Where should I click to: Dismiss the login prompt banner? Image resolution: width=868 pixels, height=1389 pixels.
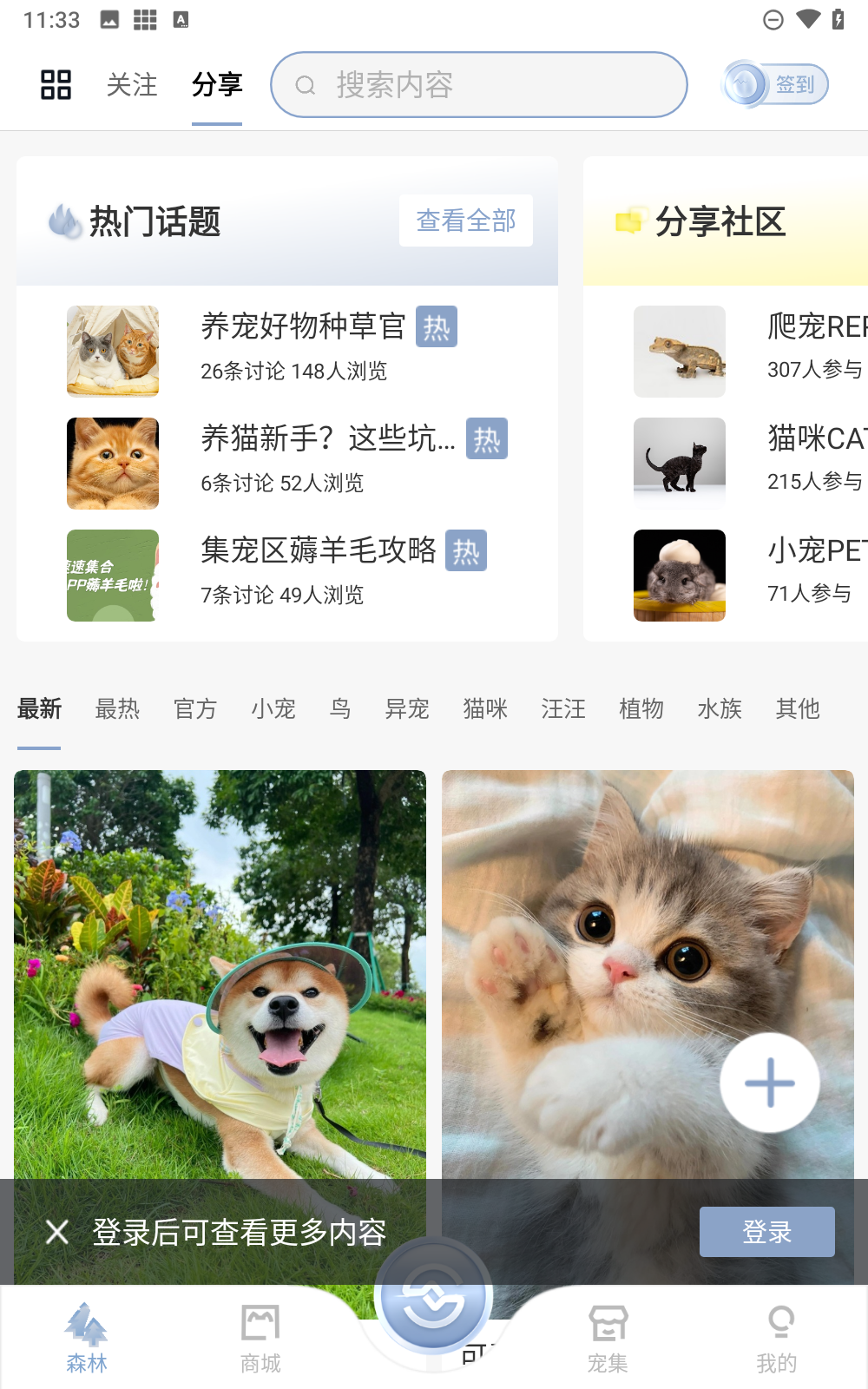point(57,1232)
